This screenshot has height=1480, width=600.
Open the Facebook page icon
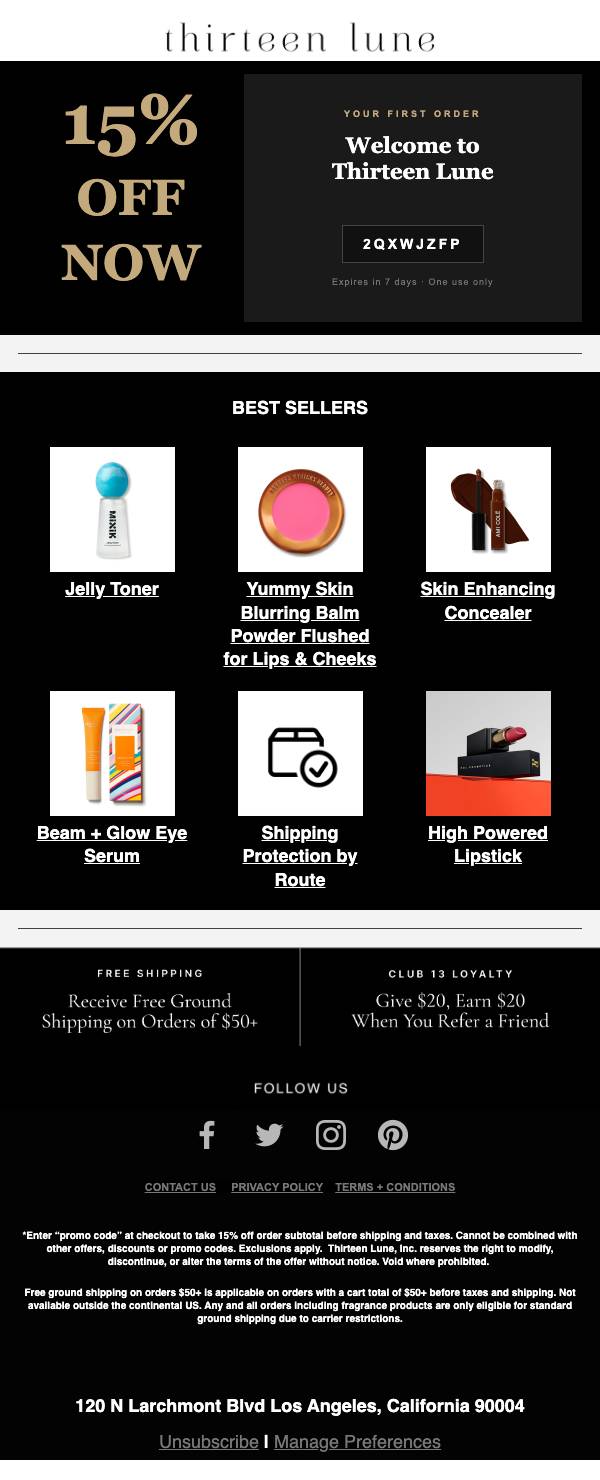tap(207, 1135)
